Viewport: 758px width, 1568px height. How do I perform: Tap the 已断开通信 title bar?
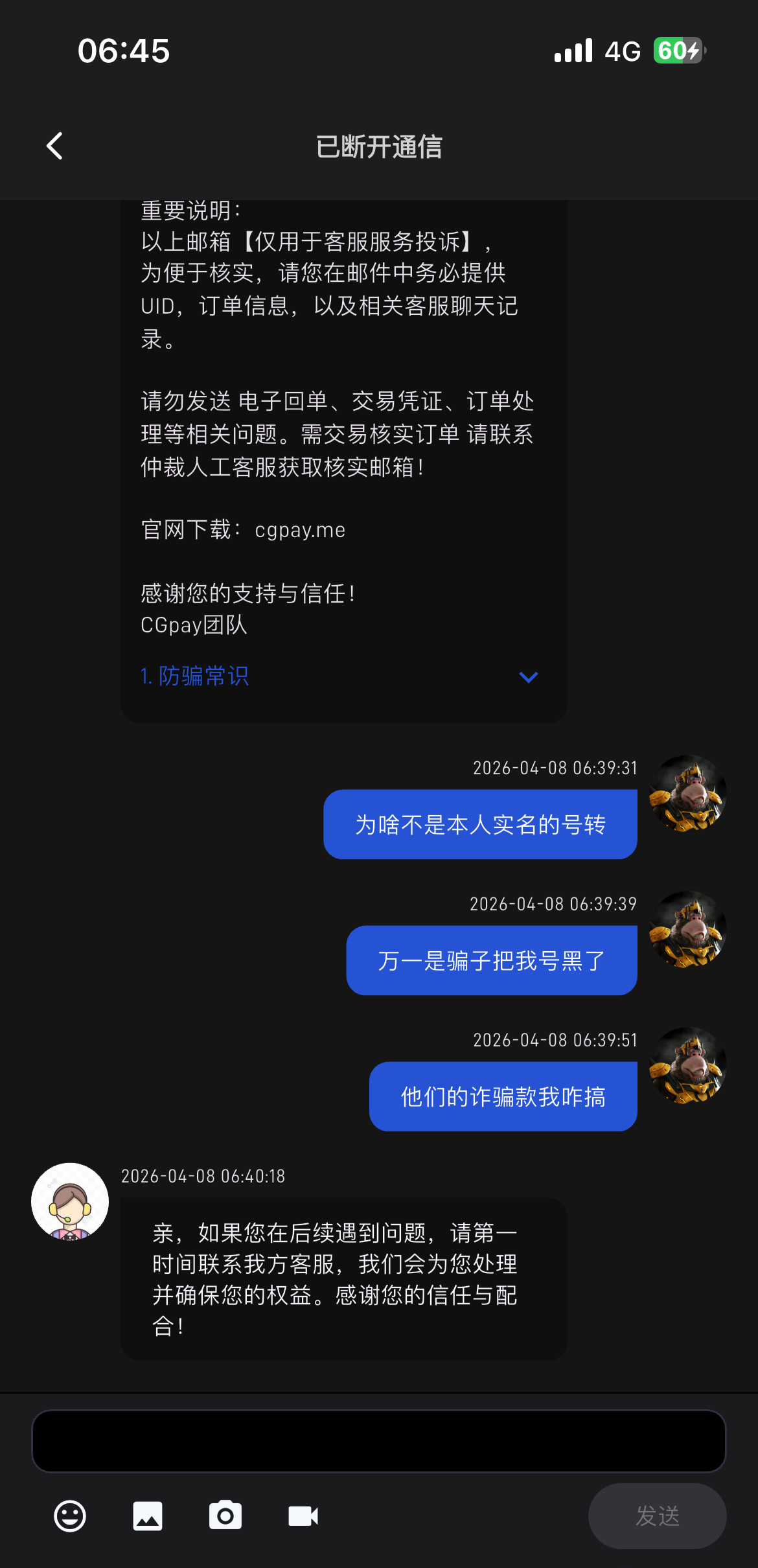coord(379,148)
